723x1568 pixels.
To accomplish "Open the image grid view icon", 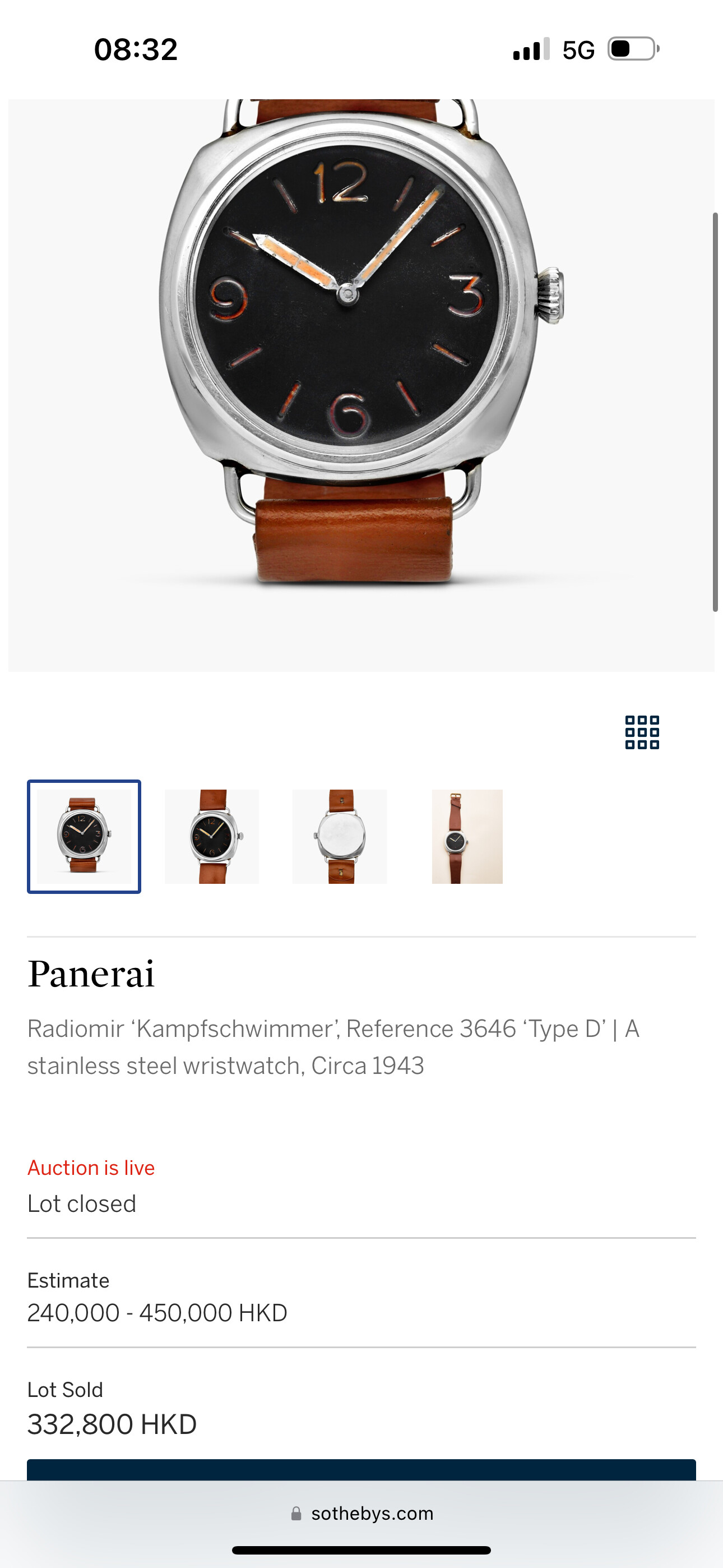I will pyautogui.click(x=642, y=732).
